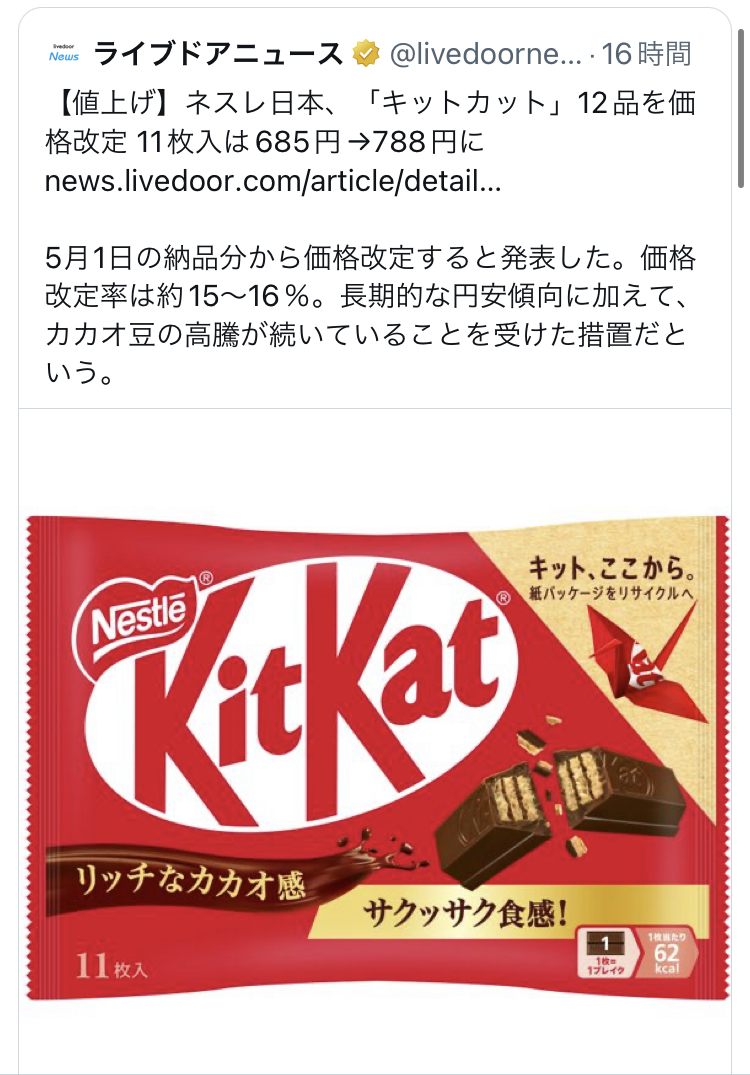Open the ライブドアニュース account name

pos(218,53)
